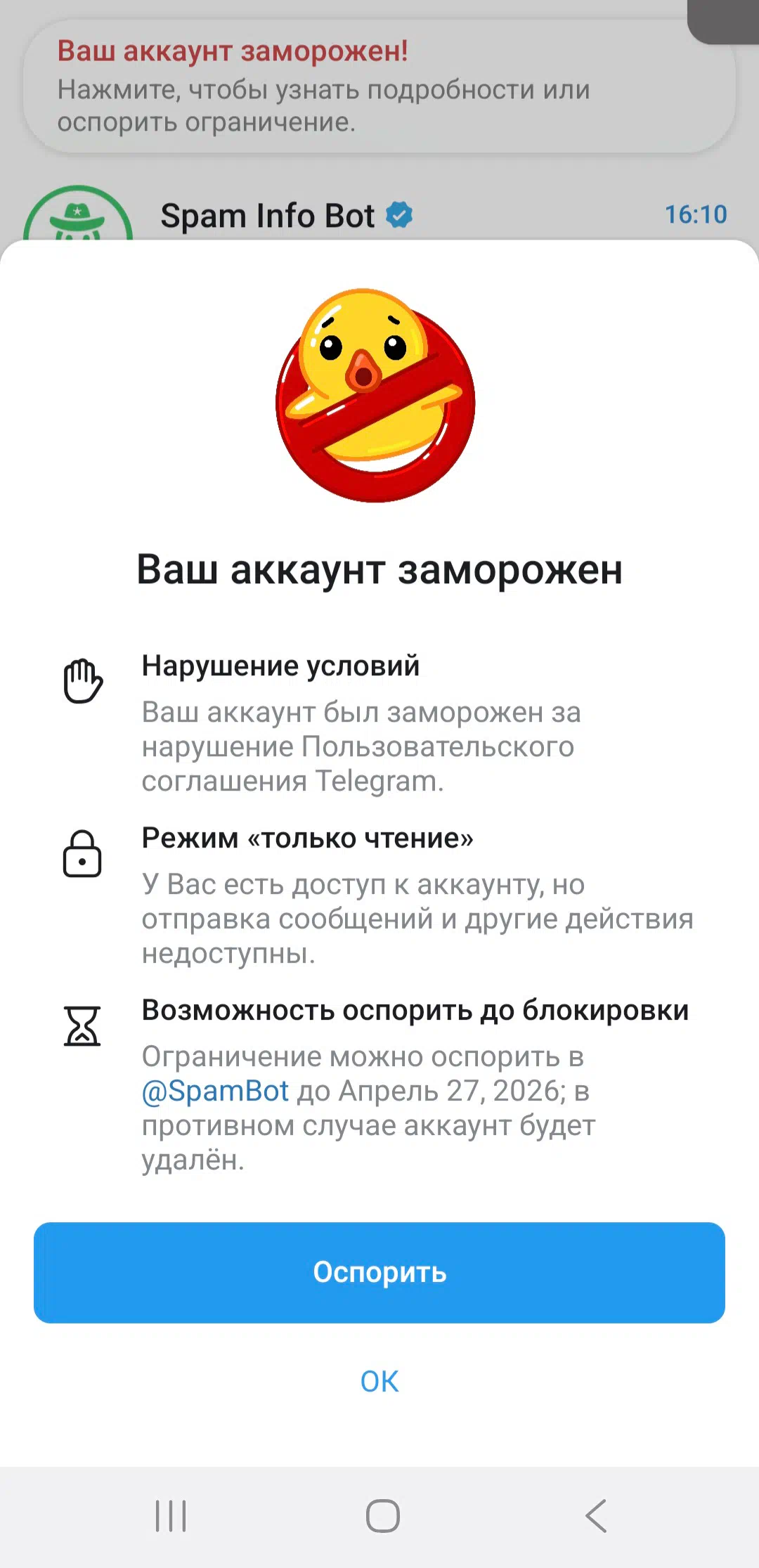Open the frozen account banner
Screen dimensions: 759x1568
click(379, 87)
